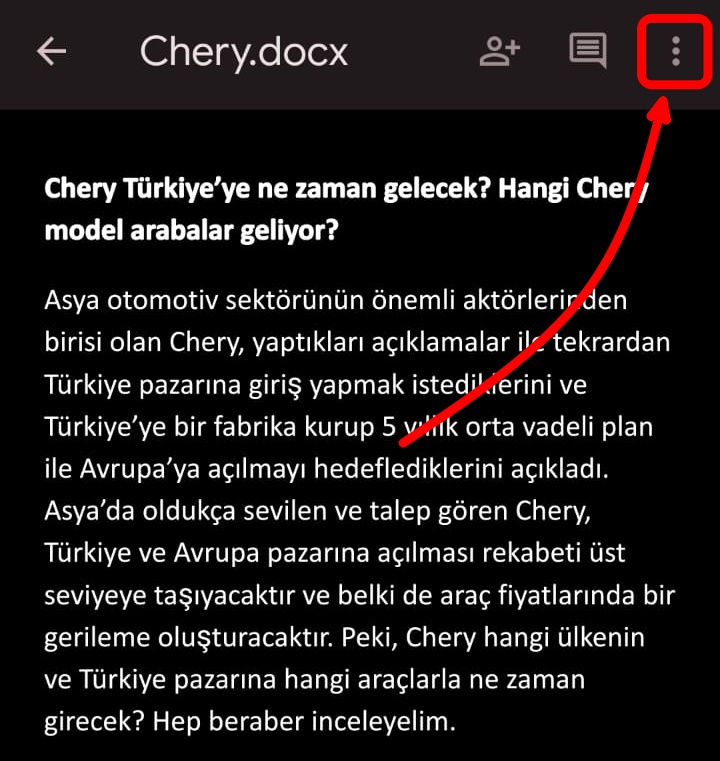Open the comments icon
720x761 pixels.
click(x=588, y=50)
